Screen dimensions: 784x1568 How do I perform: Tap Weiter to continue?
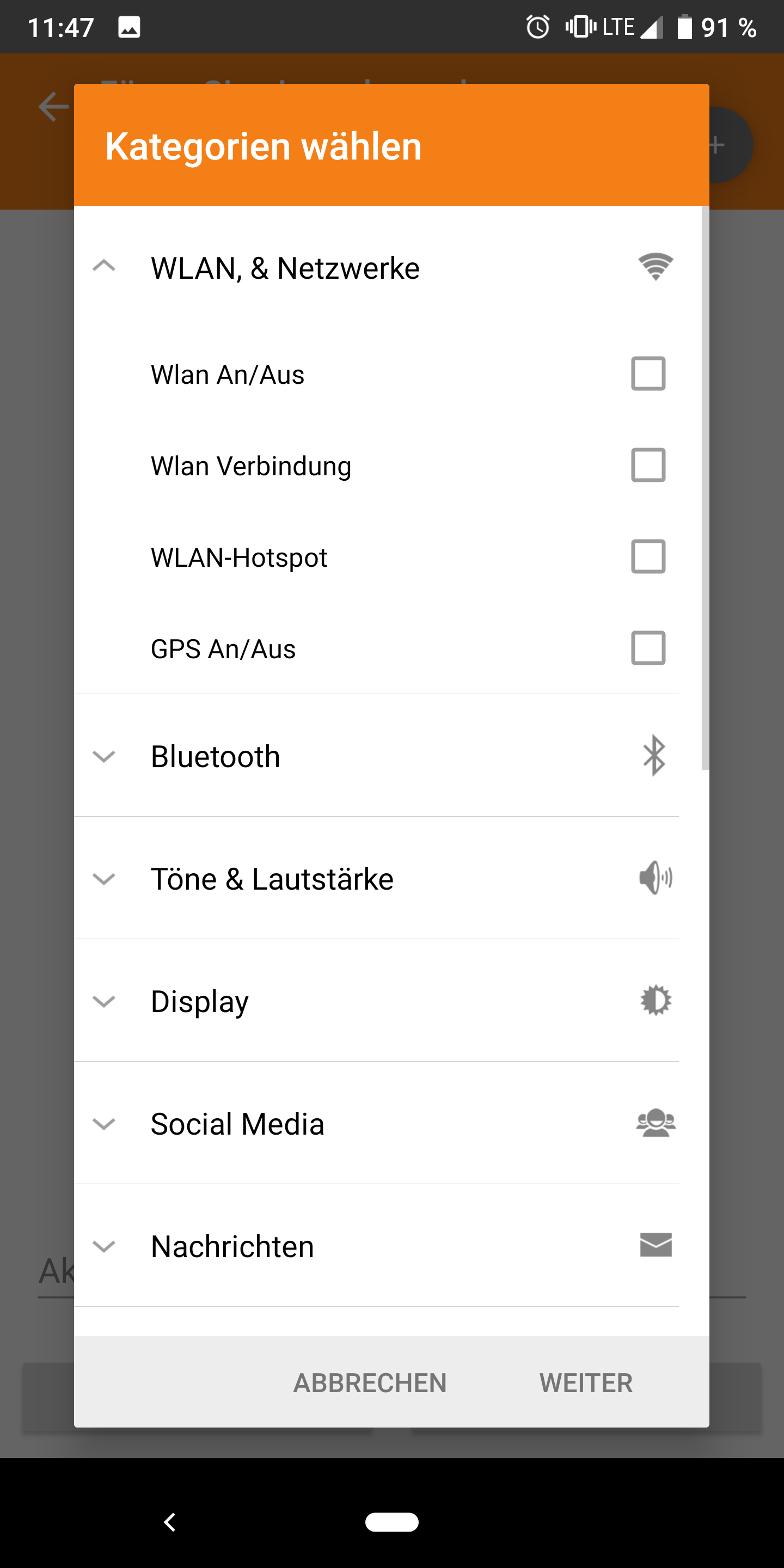pos(586,1383)
